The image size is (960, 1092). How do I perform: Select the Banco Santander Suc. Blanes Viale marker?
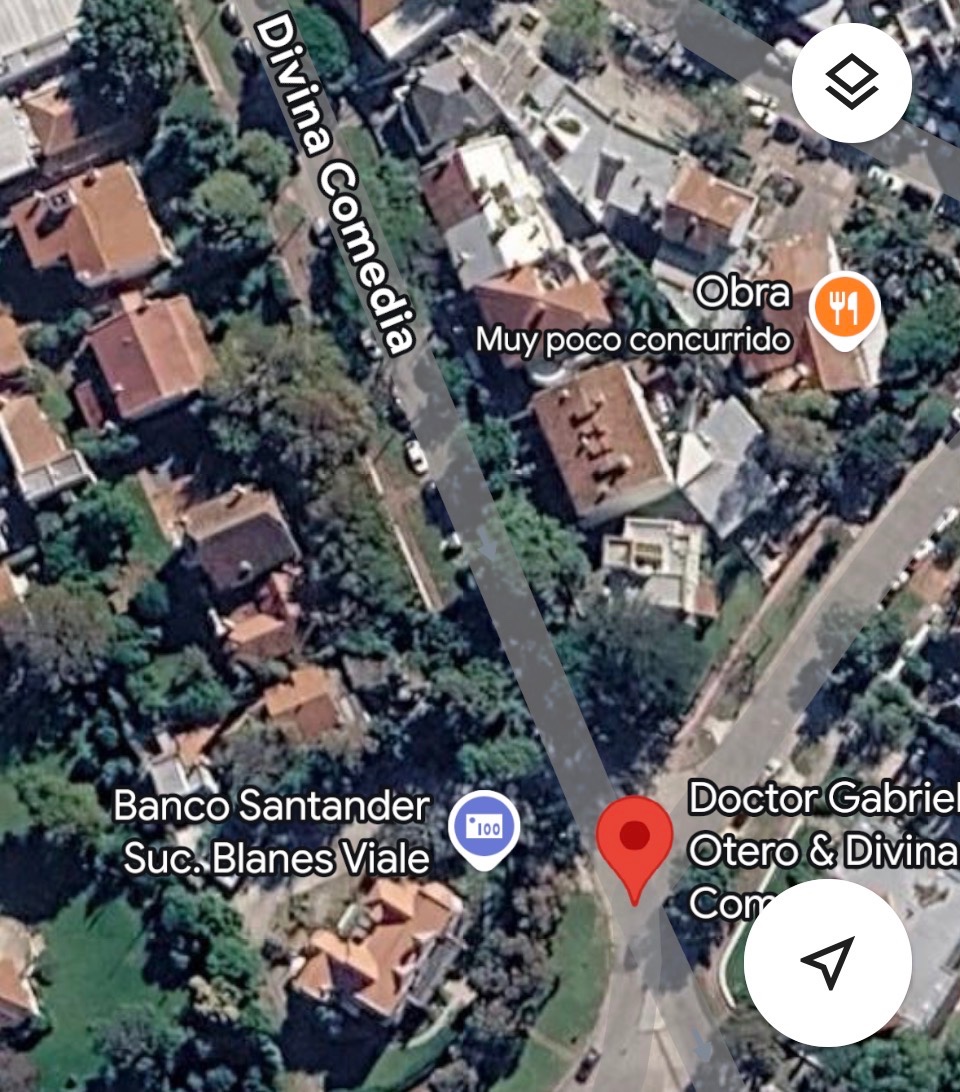pyautogui.click(x=483, y=829)
